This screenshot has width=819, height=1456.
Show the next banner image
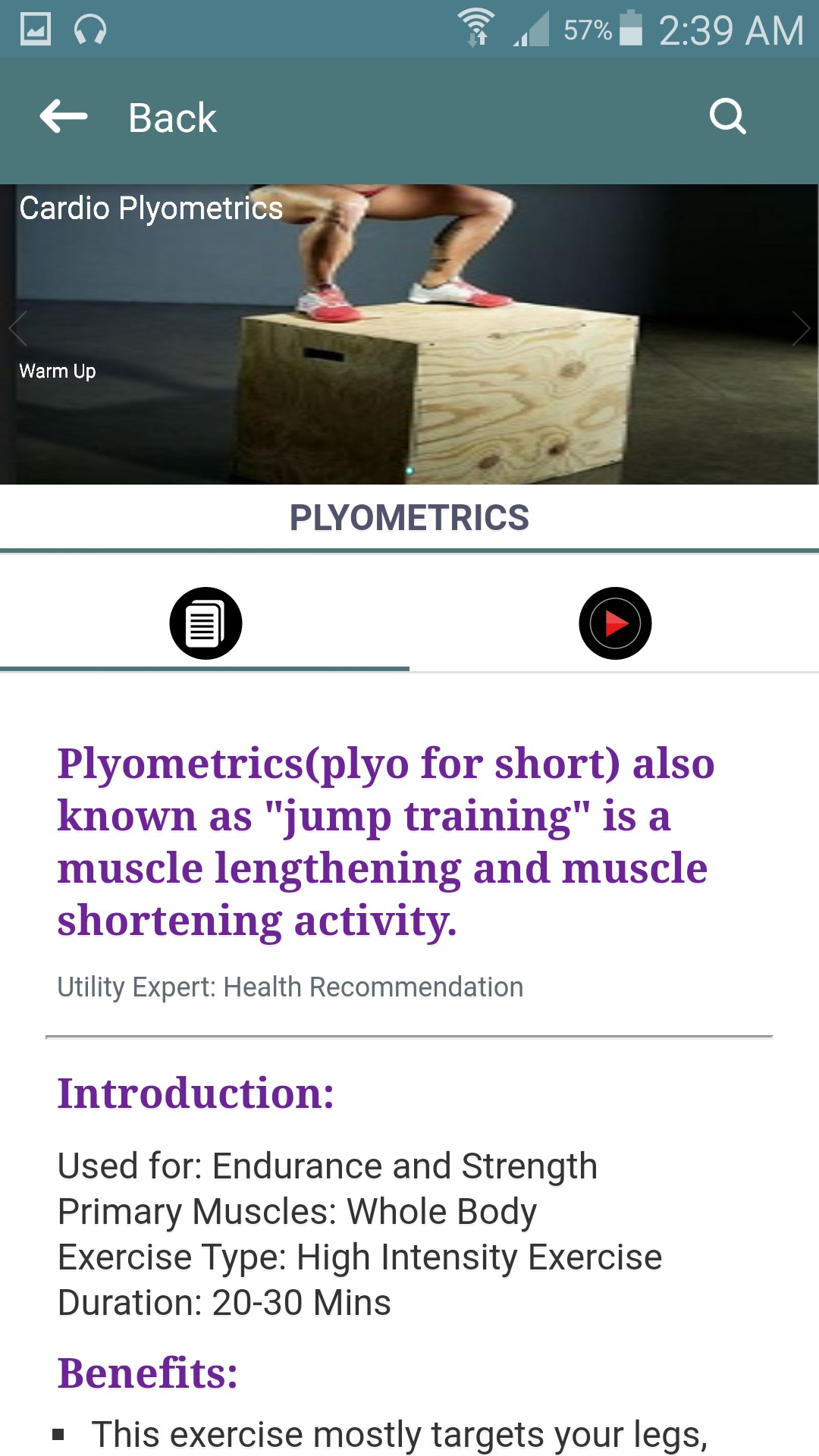tap(801, 328)
